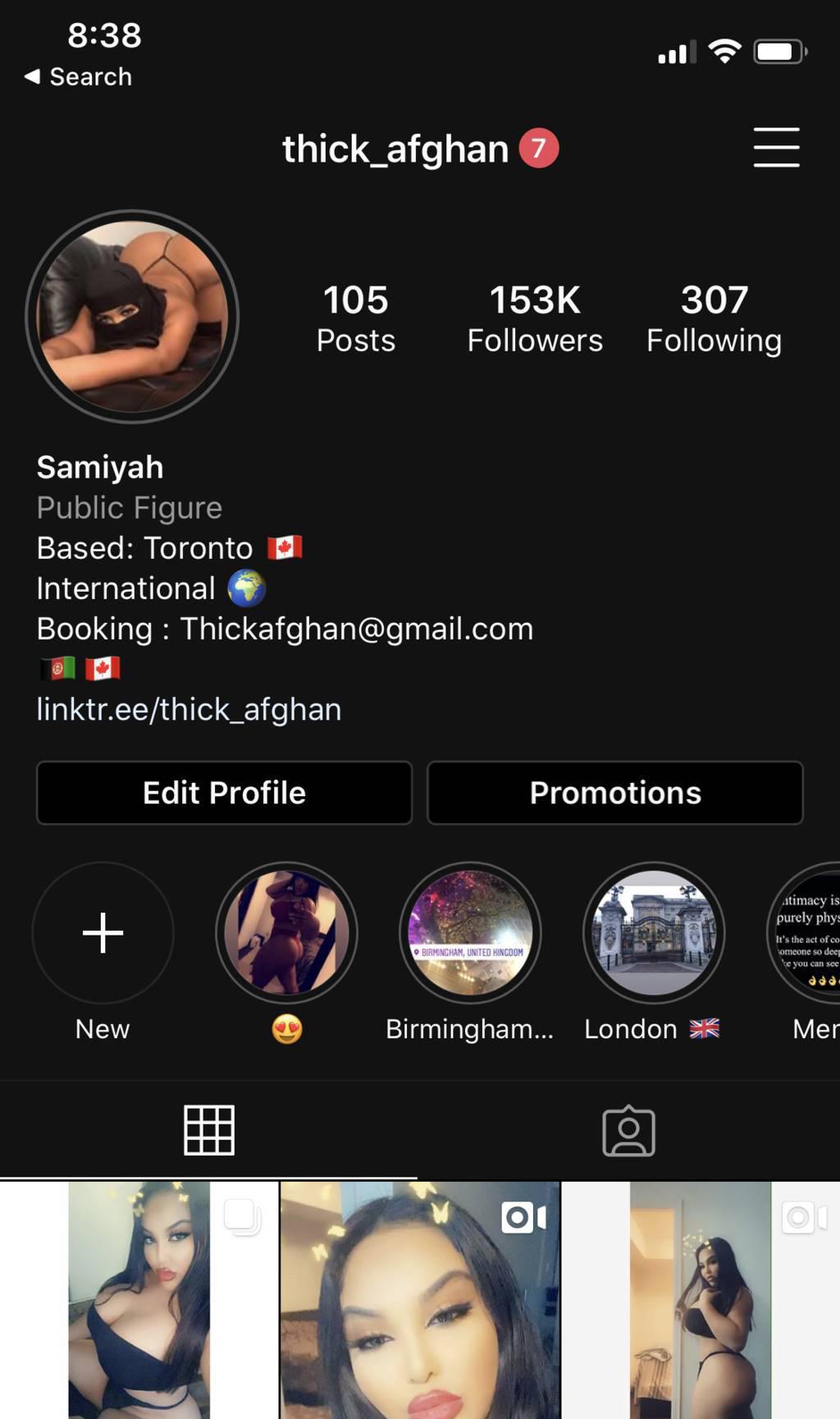The image size is (840, 1419).
Task: Switch to the tagged photos tab
Action: (629, 1132)
